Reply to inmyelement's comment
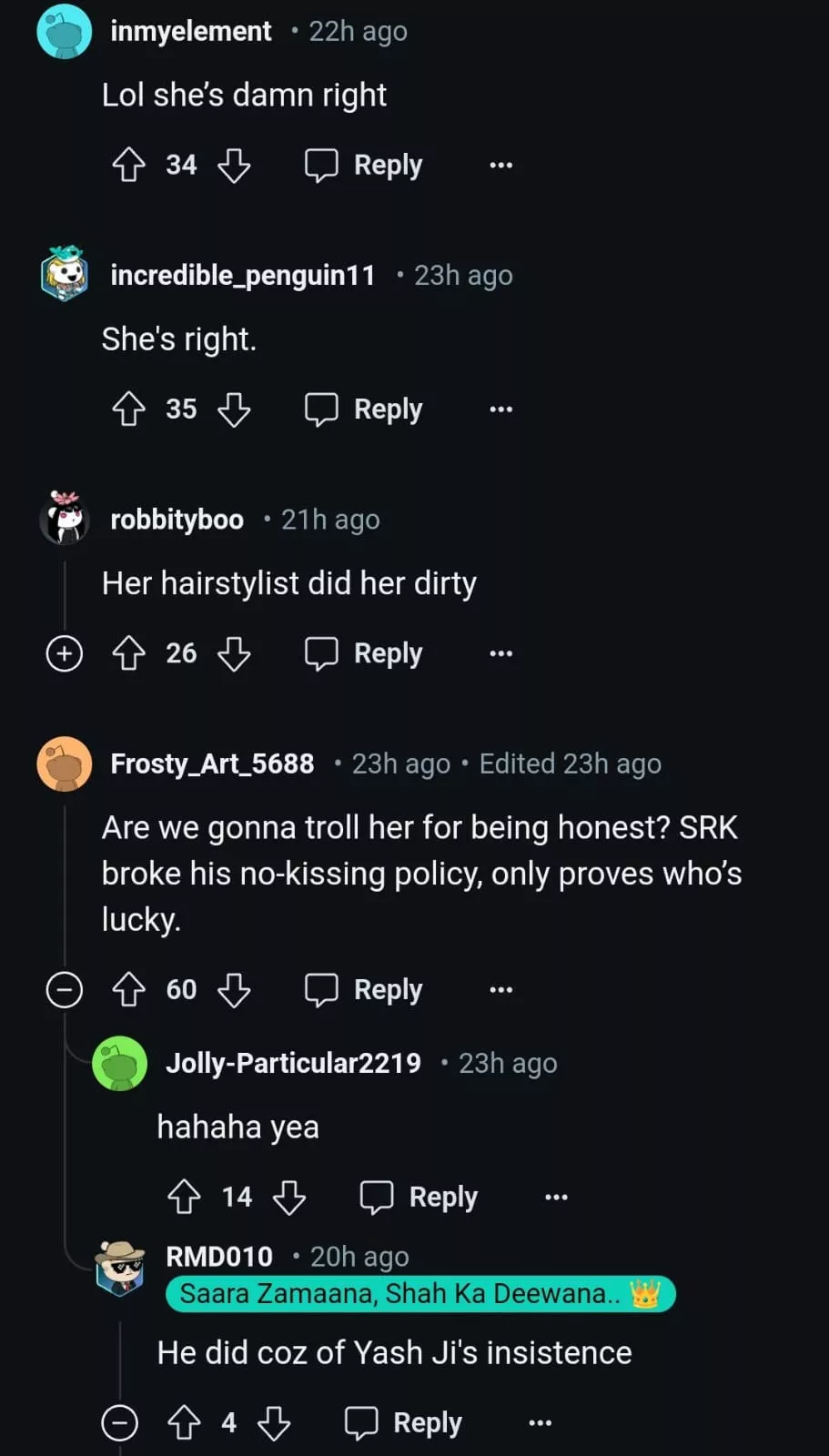829x1456 pixels. (x=364, y=165)
